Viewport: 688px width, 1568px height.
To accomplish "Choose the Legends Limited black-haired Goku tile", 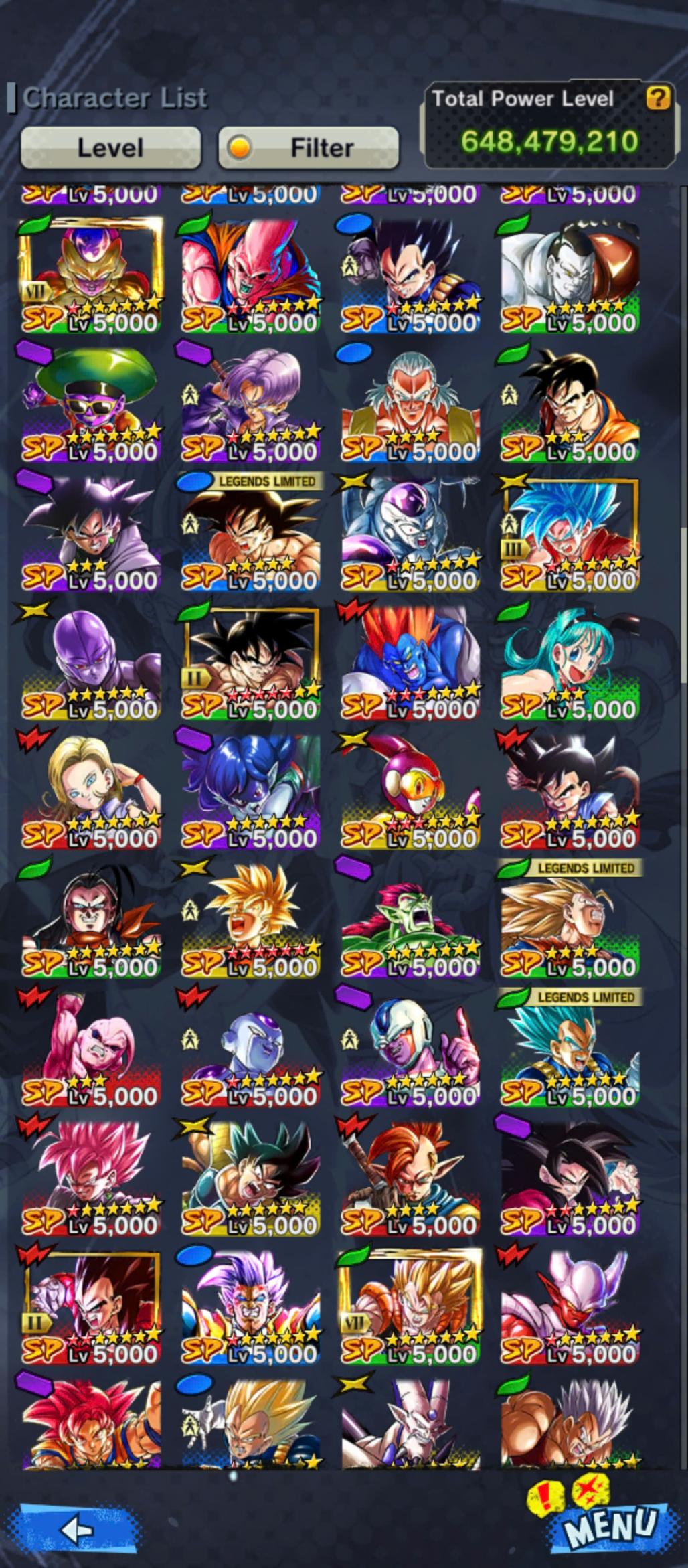I will click(x=251, y=532).
